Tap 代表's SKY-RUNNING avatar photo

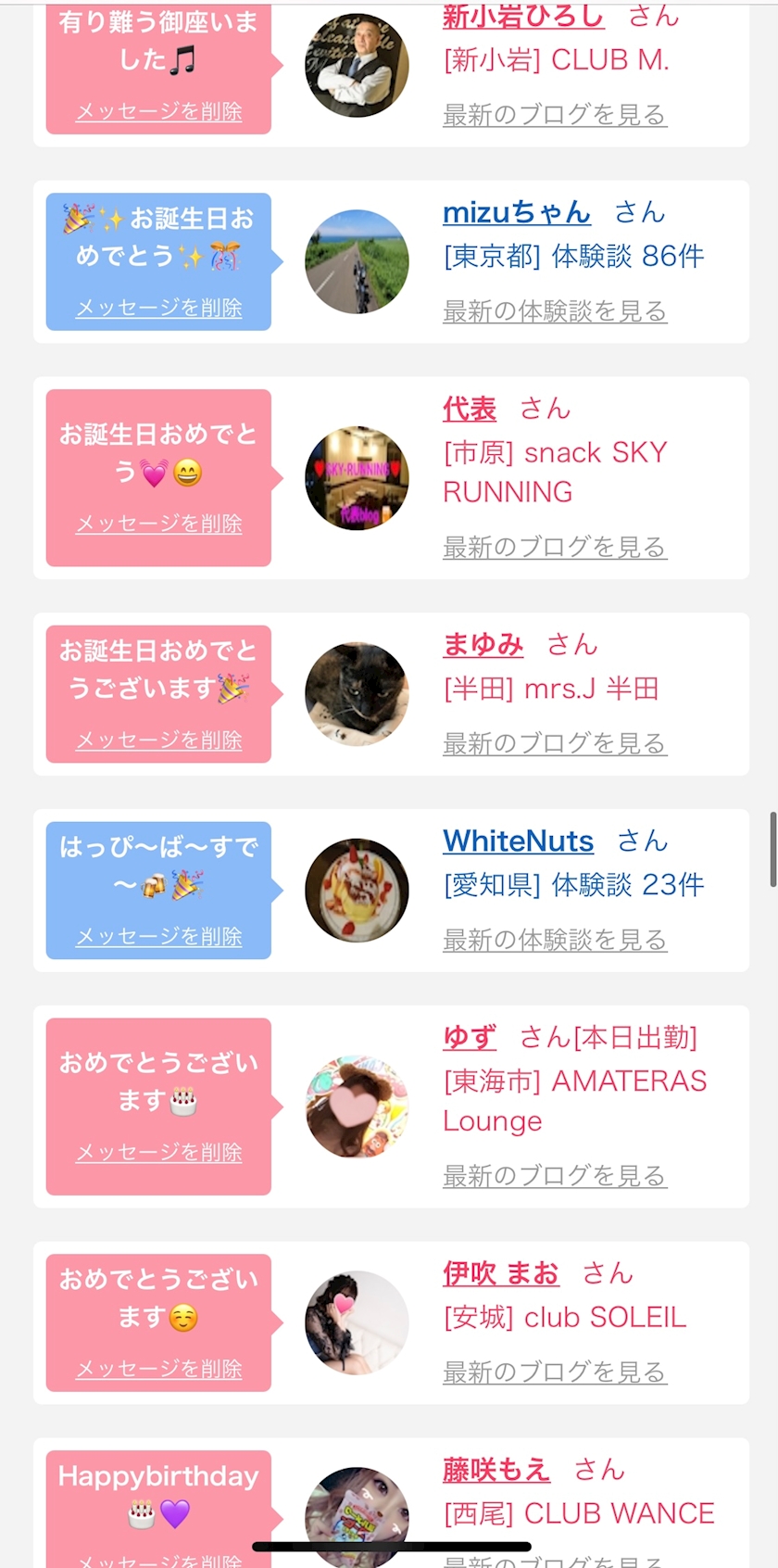[357, 478]
